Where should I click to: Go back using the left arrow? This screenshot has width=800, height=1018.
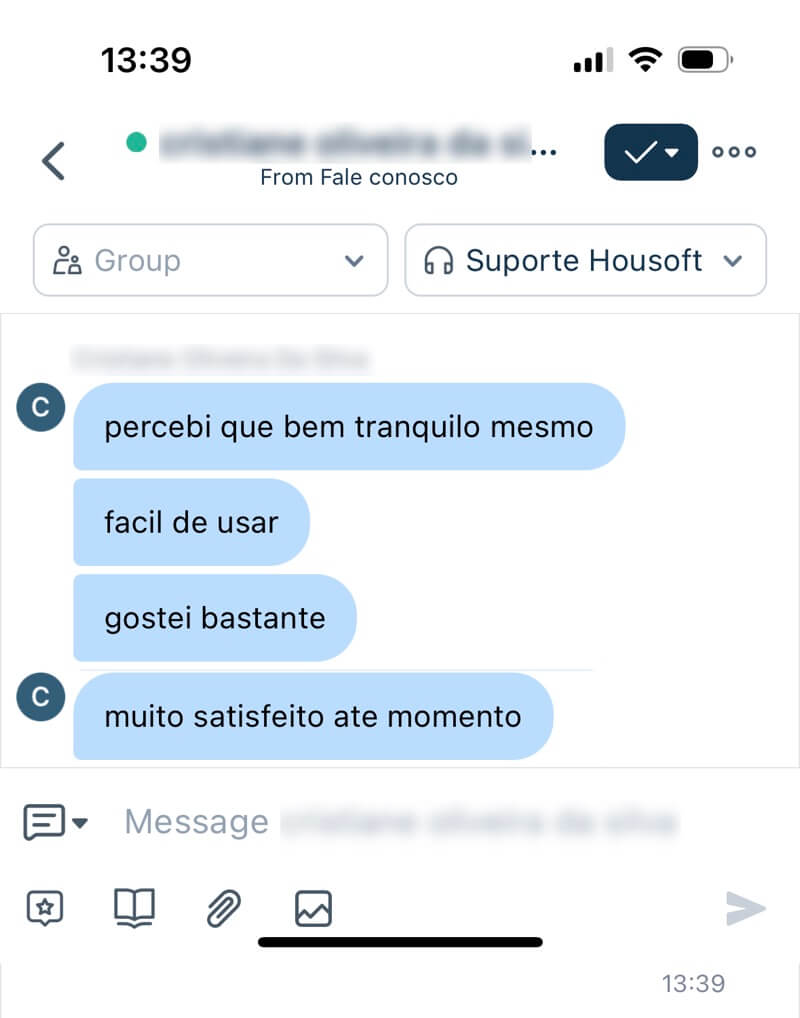[54, 160]
